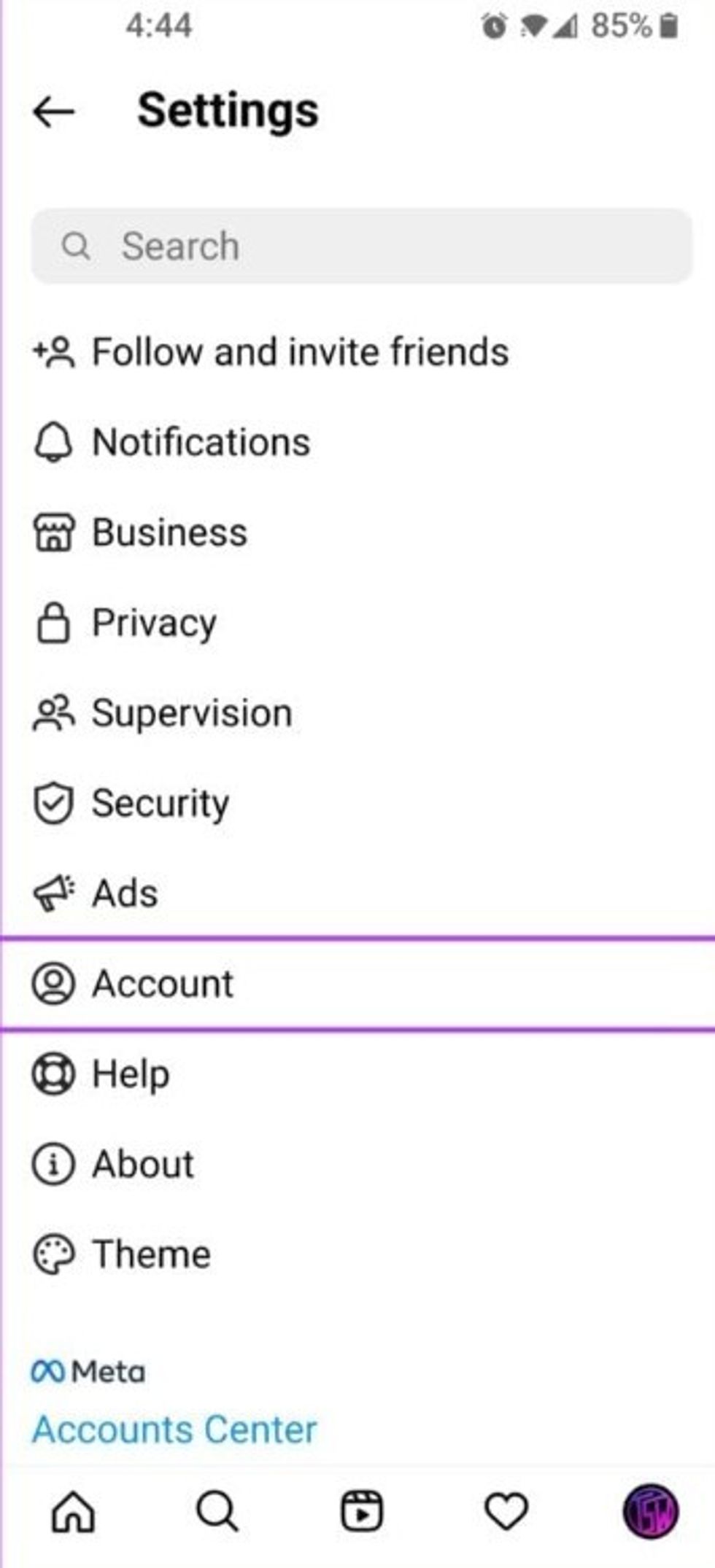The width and height of the screenshot is (715, 1568).
Task: Tap the Search settings field
Action: point(361,246)
